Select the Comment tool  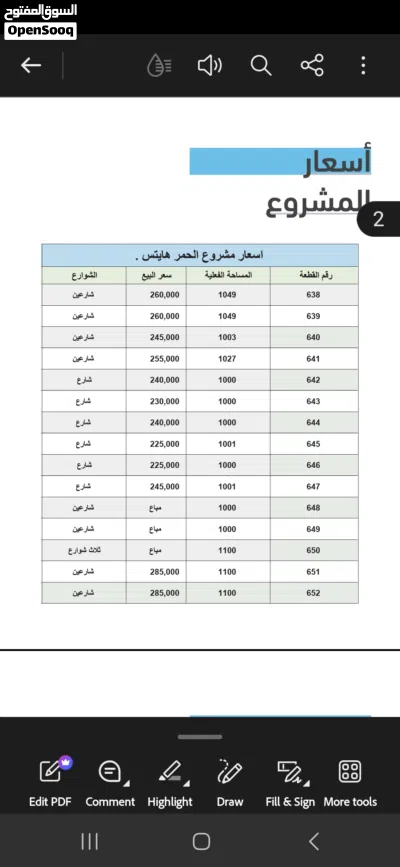pos(110,783)
